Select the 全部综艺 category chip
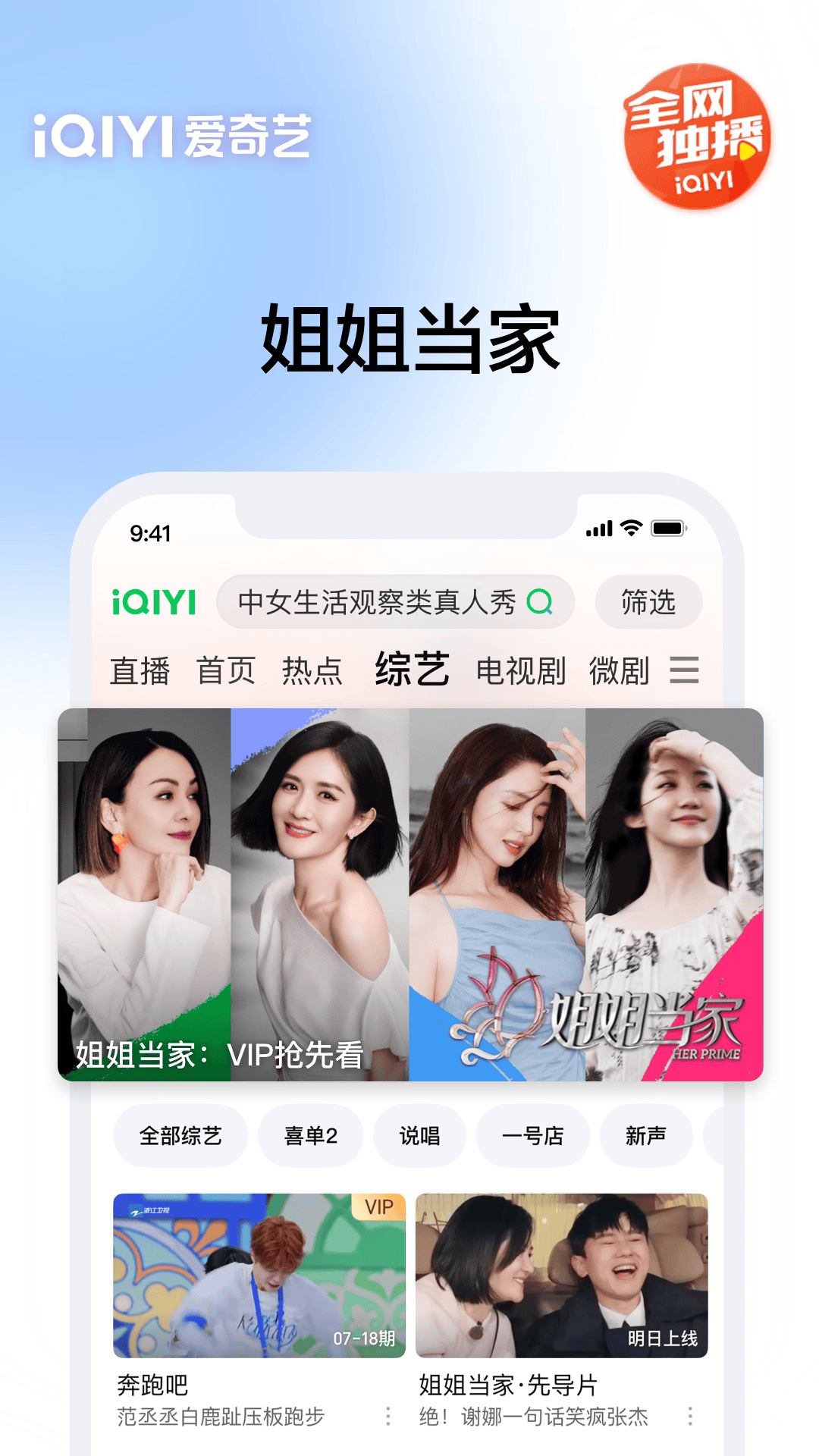Screen dimensions: 819x1456 180,1135
